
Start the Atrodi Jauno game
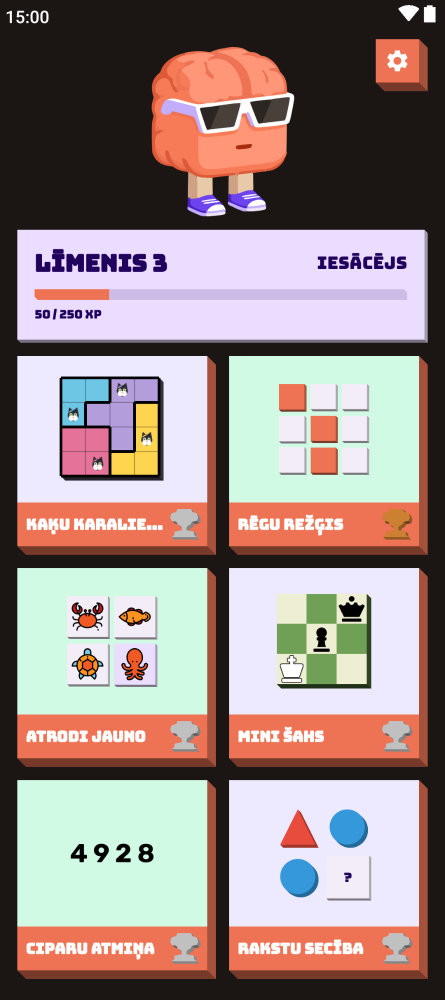click(x=116, y=666)
